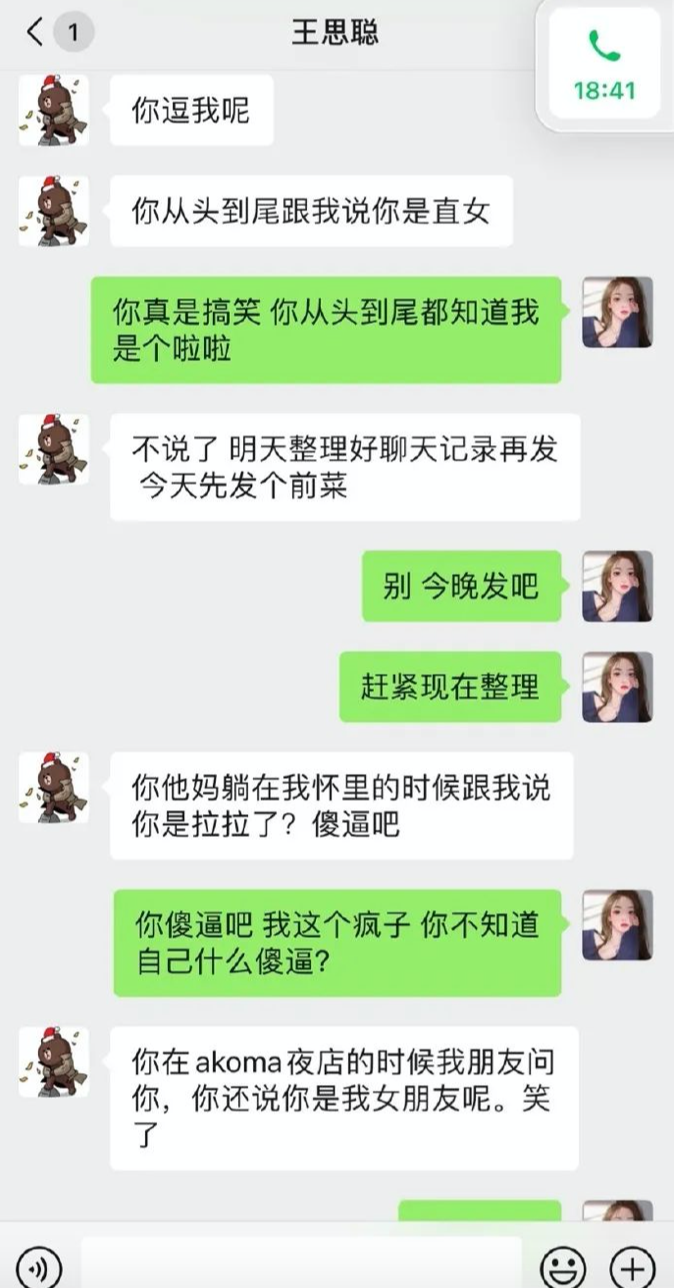Open the emoji sticker panel

coord(563,1268)
